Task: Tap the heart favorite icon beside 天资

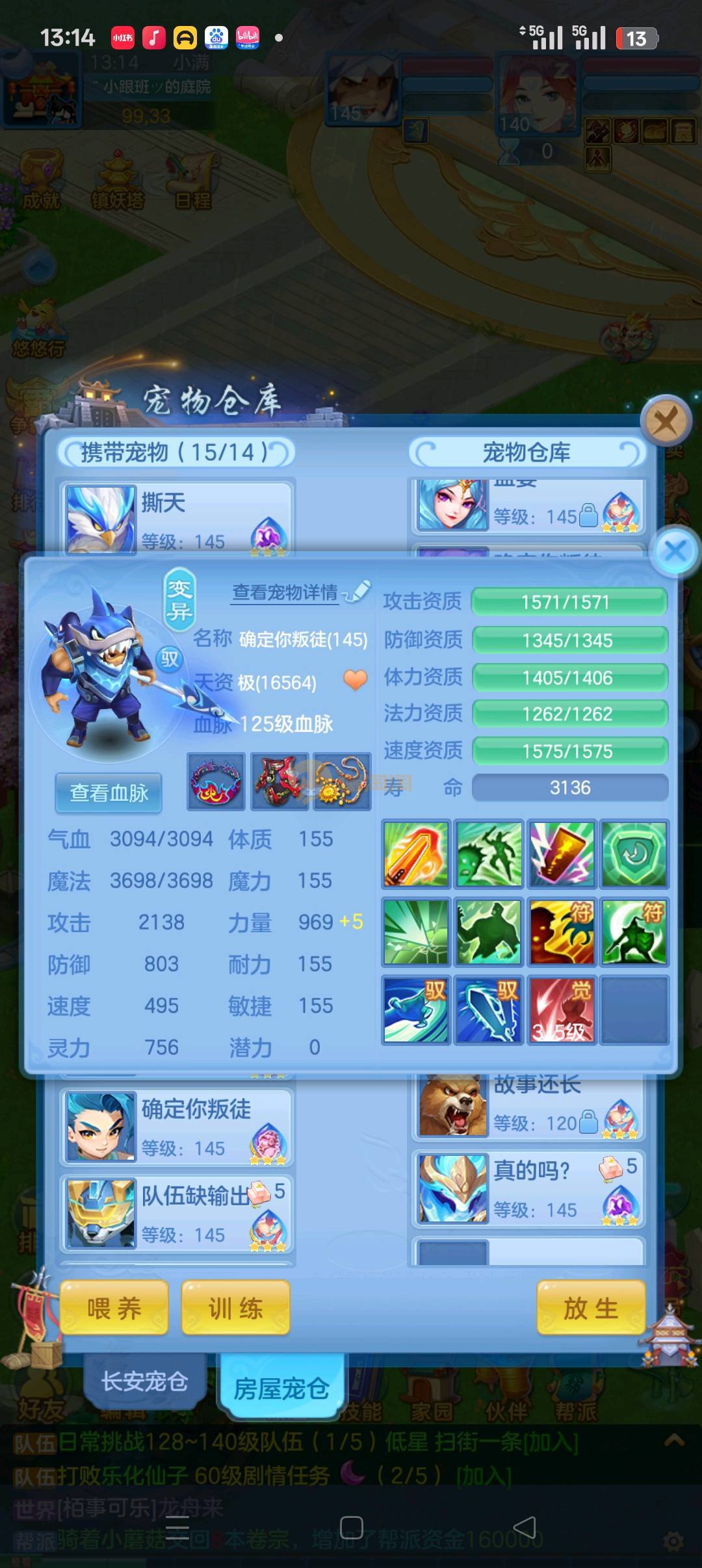Action: click(355, 681)
